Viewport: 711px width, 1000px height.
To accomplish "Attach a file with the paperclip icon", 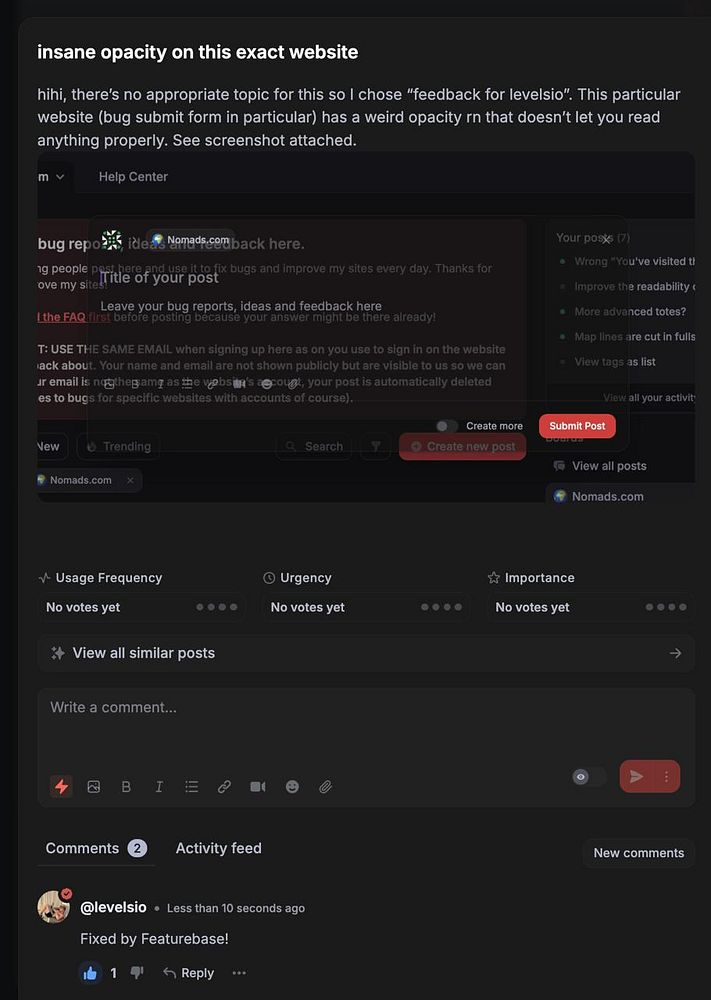I will tap(325, 787).
